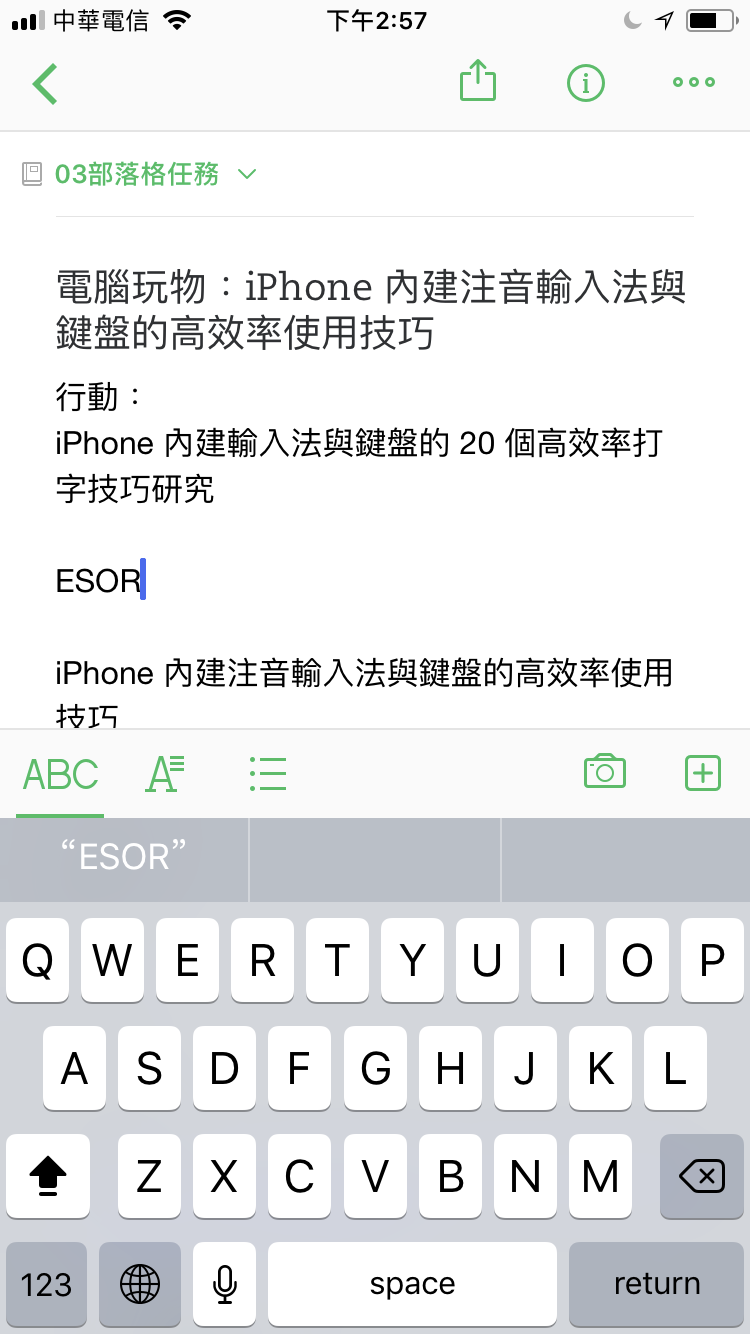
Task: Tap the backspace key
Action: click(x=702, y=1176)
